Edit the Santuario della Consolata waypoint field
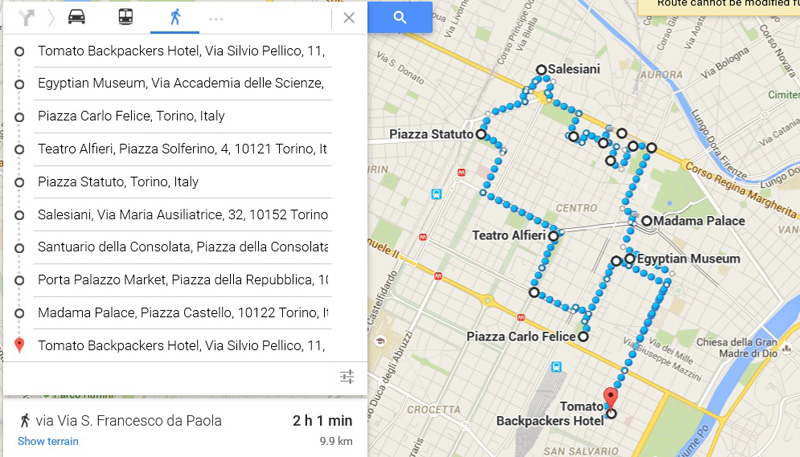800x457 pixels. 182,247
